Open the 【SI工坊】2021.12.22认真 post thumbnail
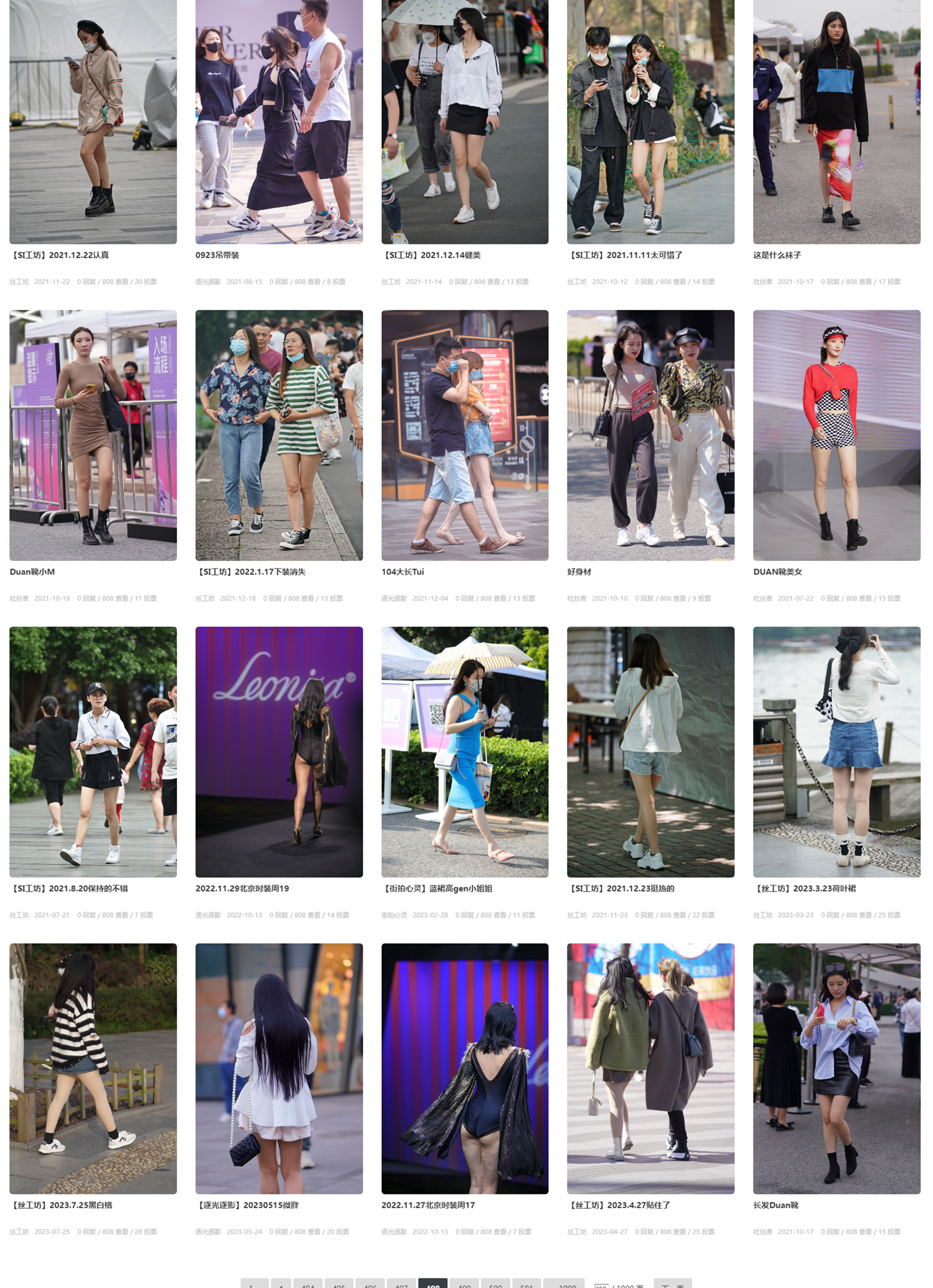Viewport: 933px width, 1288px height. point(93,122)
